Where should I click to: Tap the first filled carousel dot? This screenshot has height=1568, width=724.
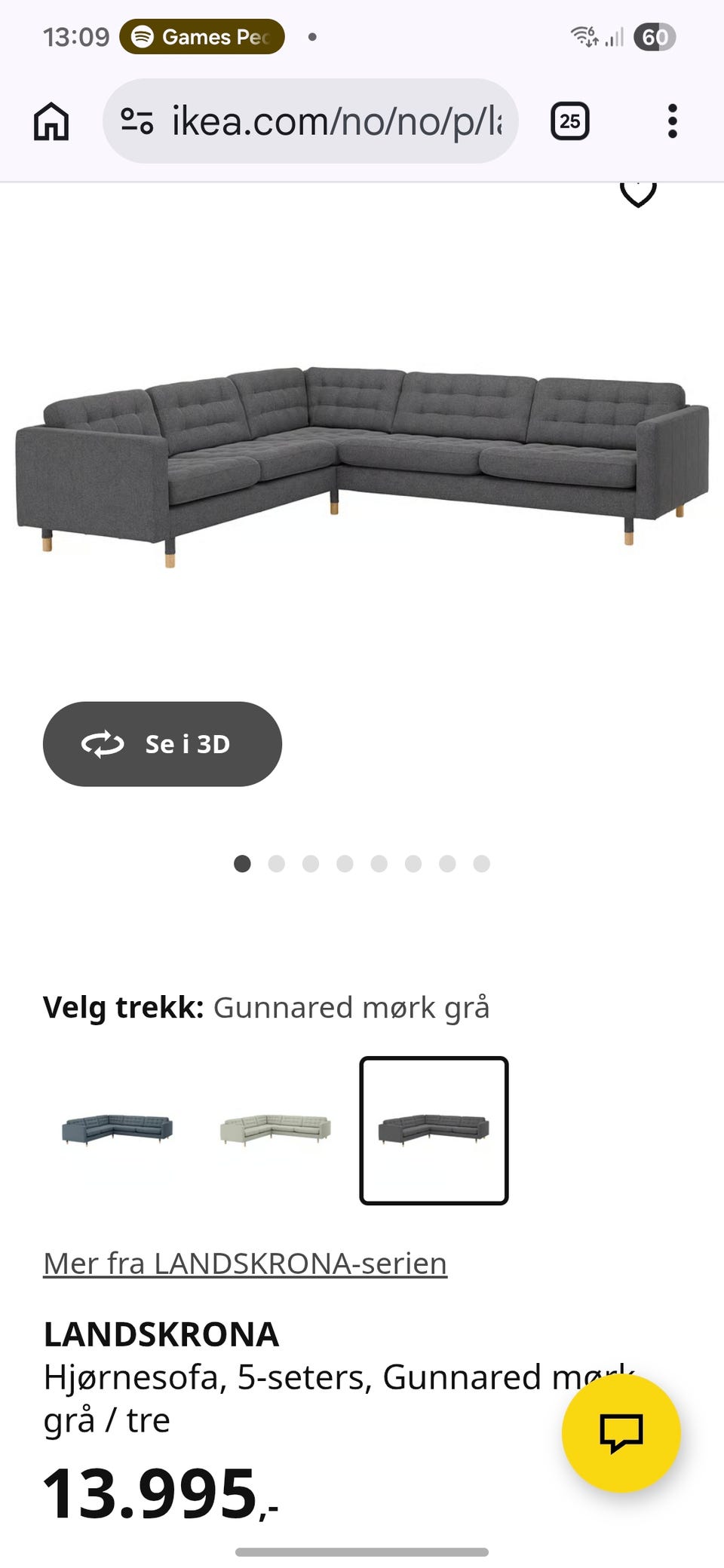(243, 864)
